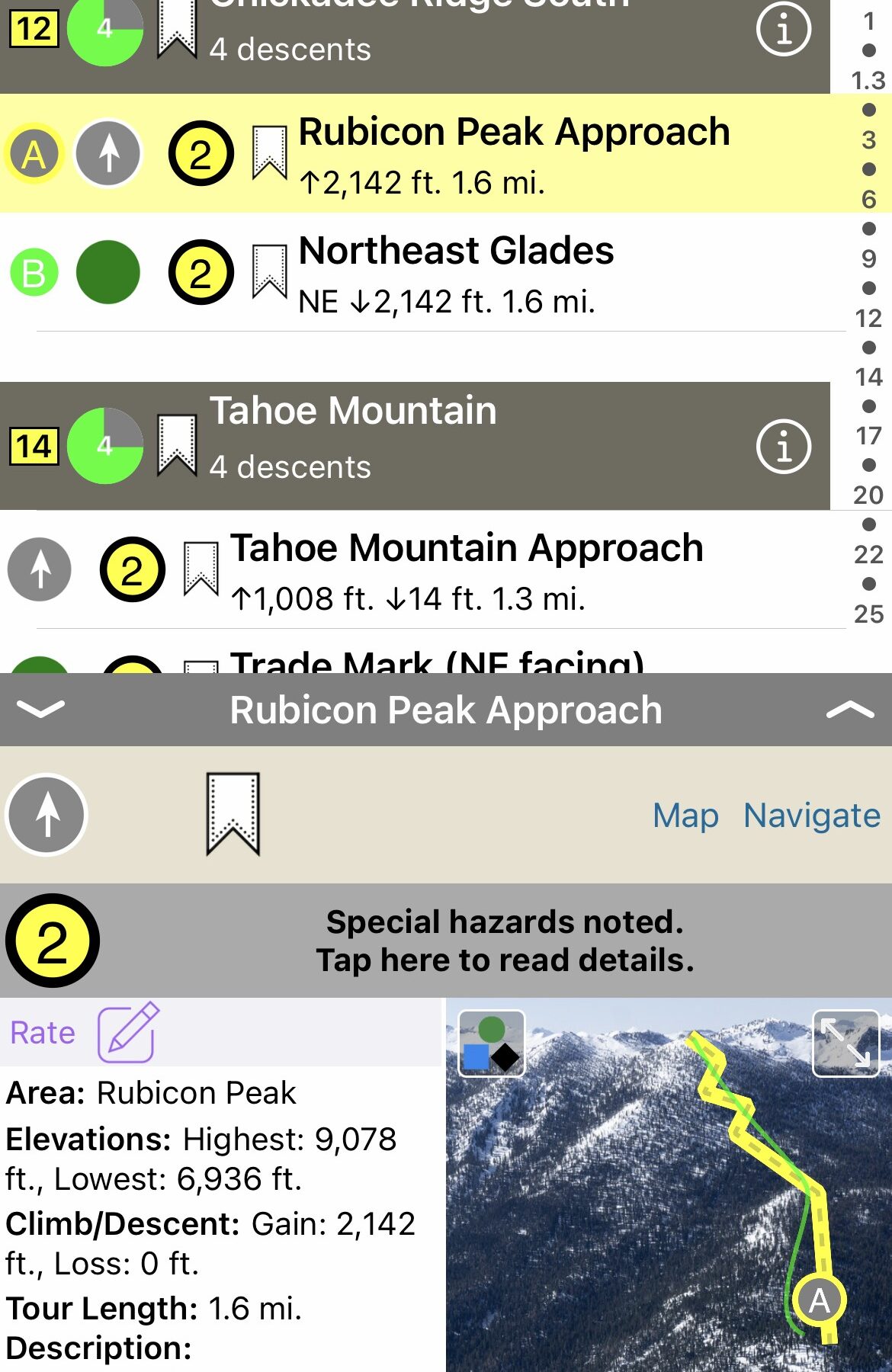892x1372 pixels.
Task: Expand the route photo to fullscreen
Action: [x=846, y=1043]
